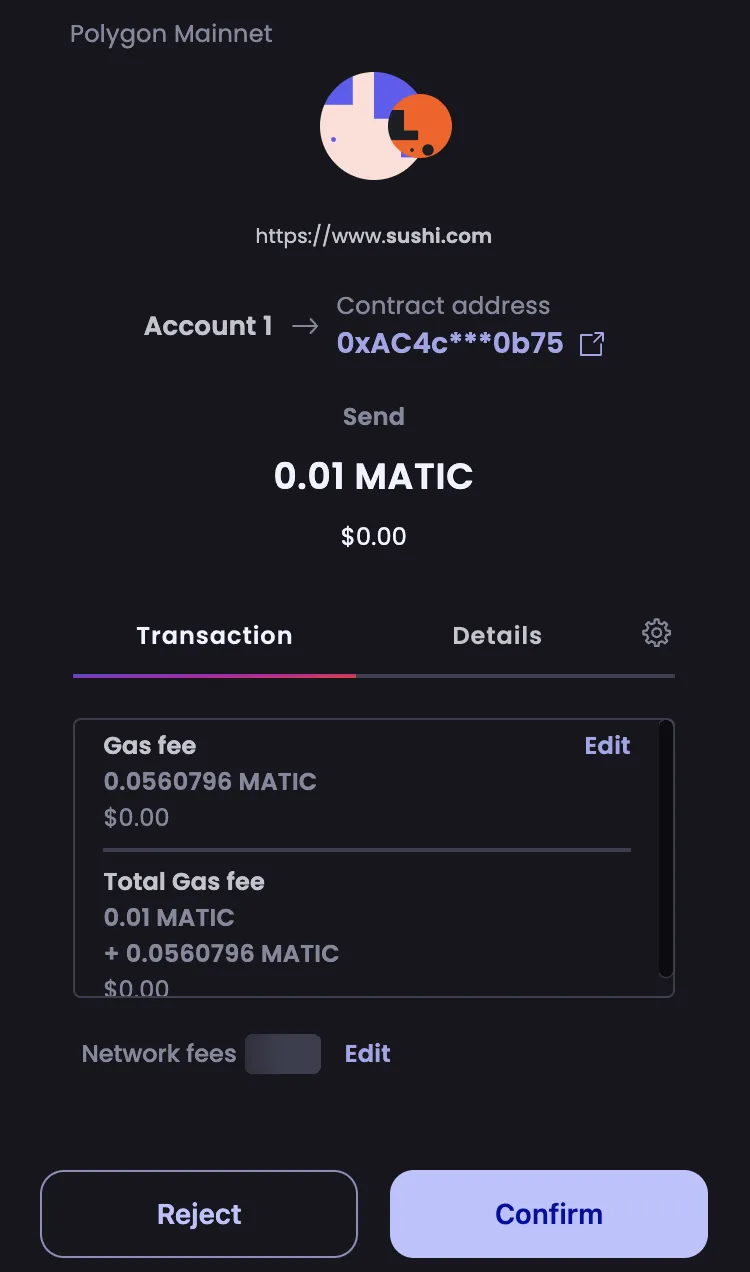750x1272 pixels.
Task: Reject the transaction
Action: (198, 1213)
